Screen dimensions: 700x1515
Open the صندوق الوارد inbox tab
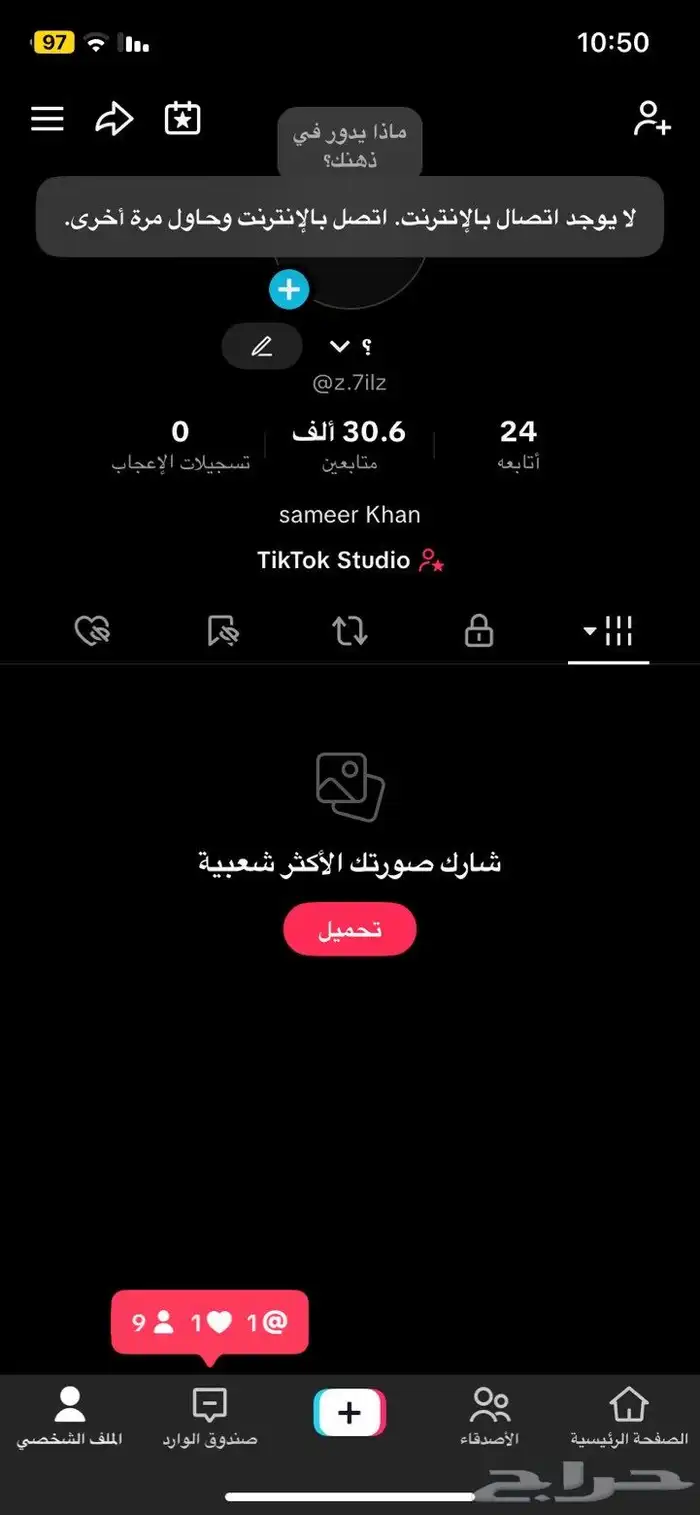(x=209, y=1417)
